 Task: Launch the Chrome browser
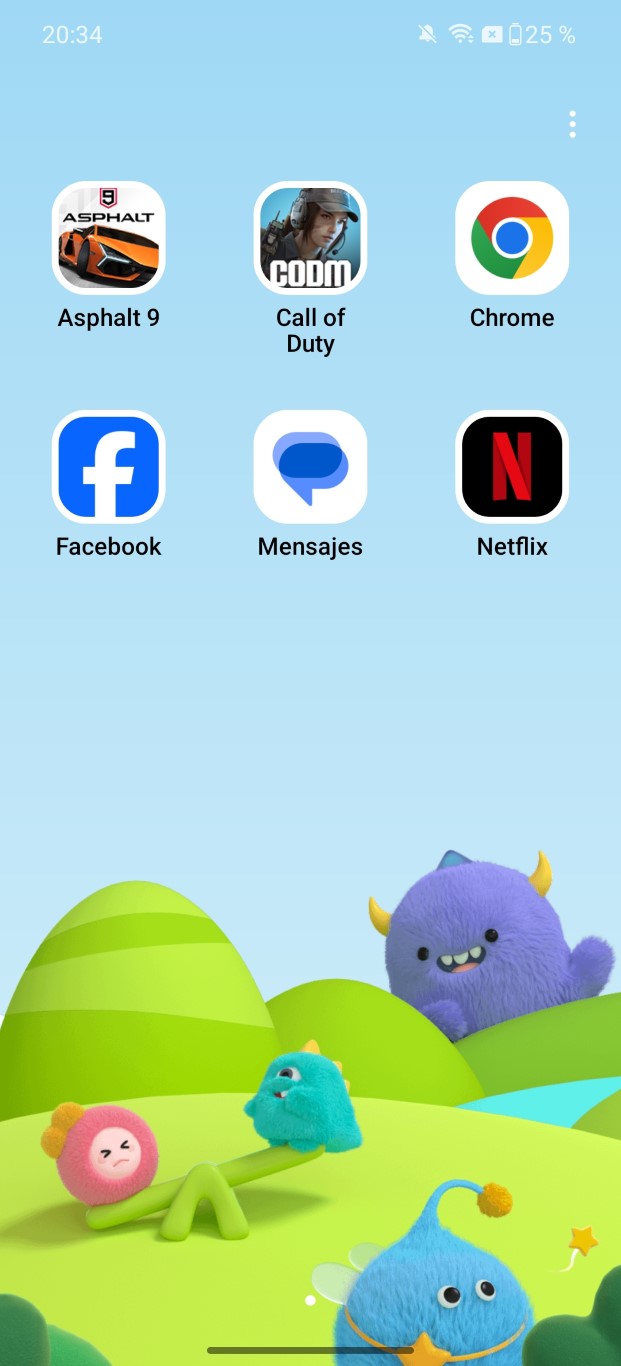point(512,238)
